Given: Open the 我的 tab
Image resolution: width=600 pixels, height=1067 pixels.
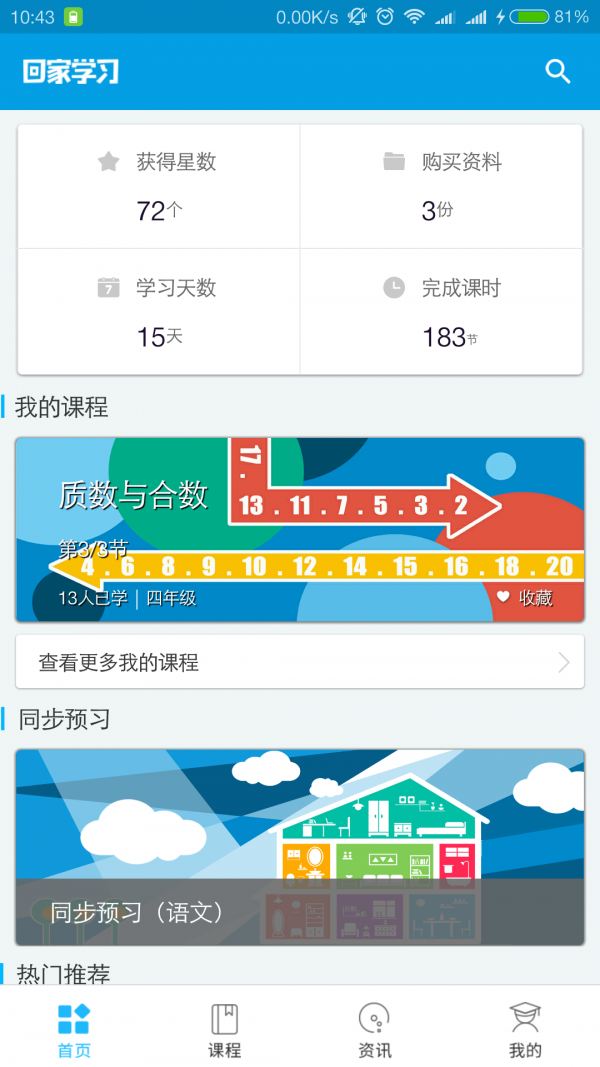Looking at the screenshot, I should pyautogui.click(x=525, y=1030).
